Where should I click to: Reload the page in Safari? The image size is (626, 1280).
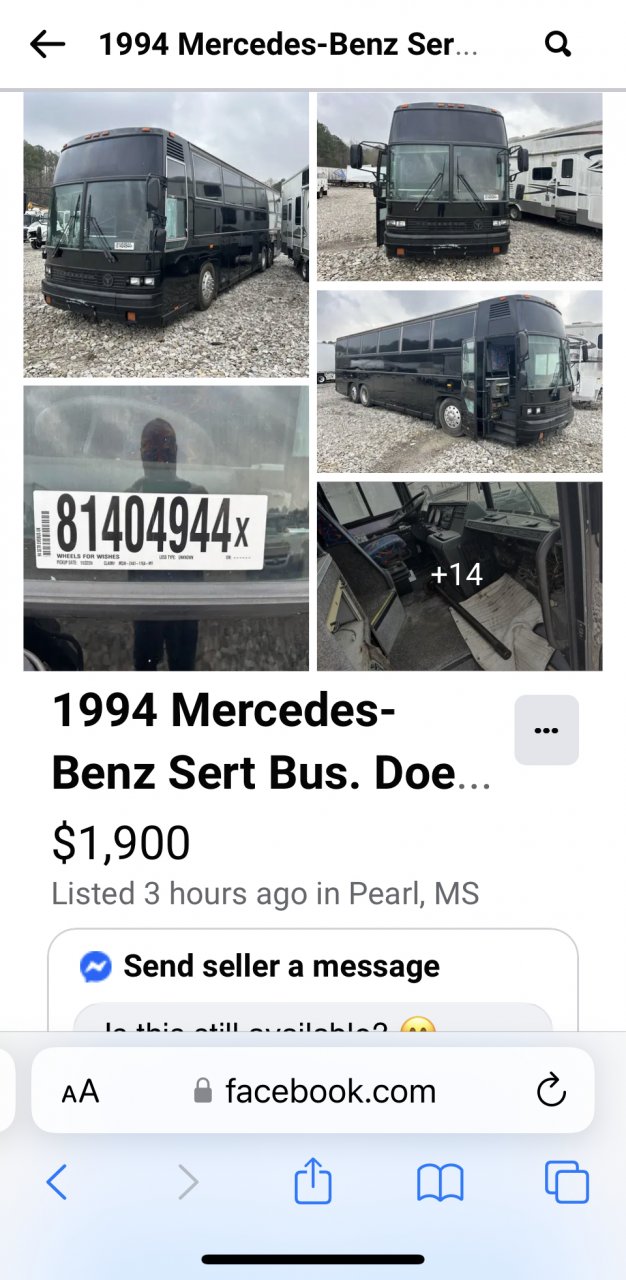pos(551,1091)
